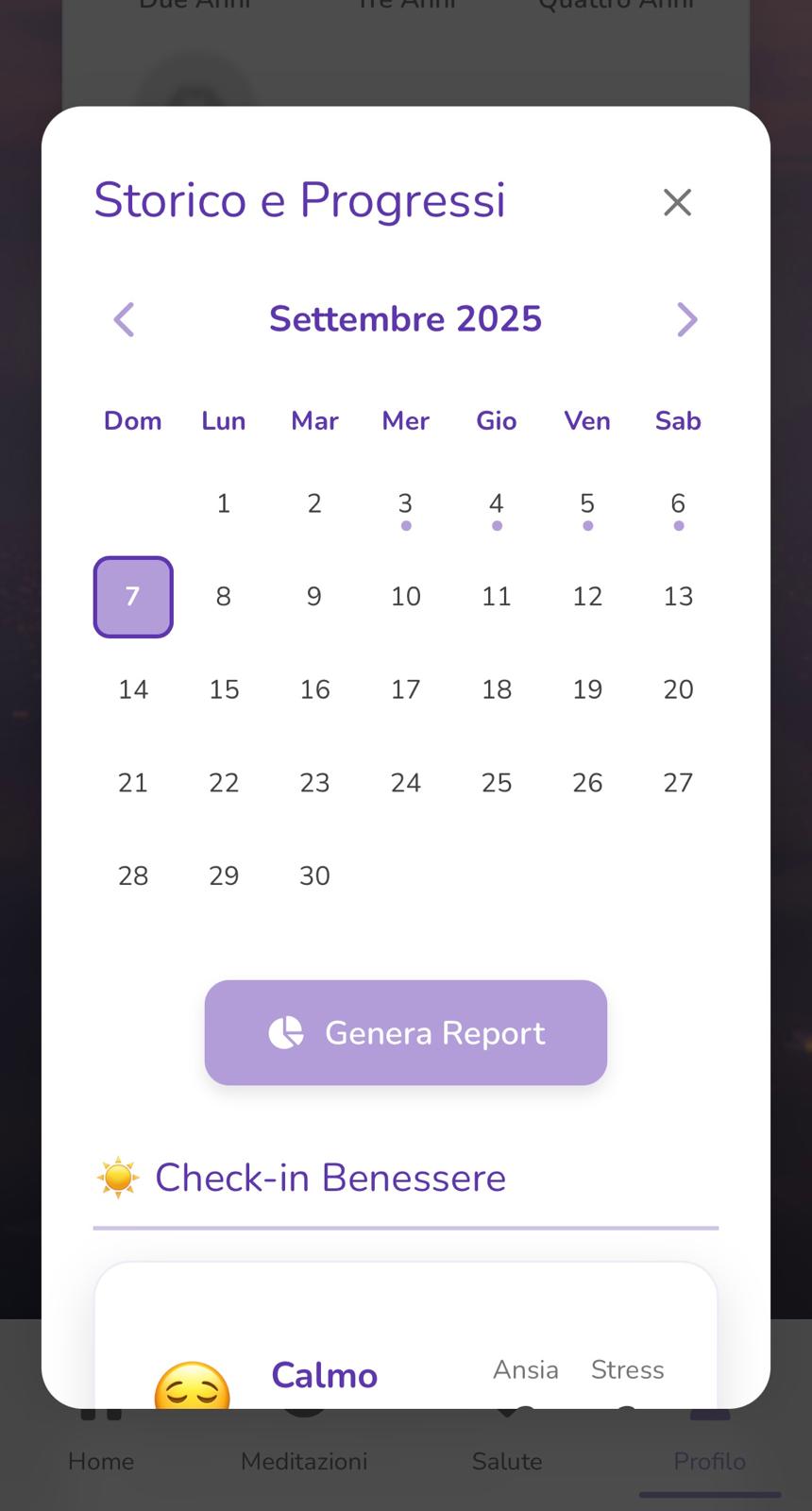Select day 1 in the calendar
This screenshot has width=812, height=1511.
click(x=224, y=504)
